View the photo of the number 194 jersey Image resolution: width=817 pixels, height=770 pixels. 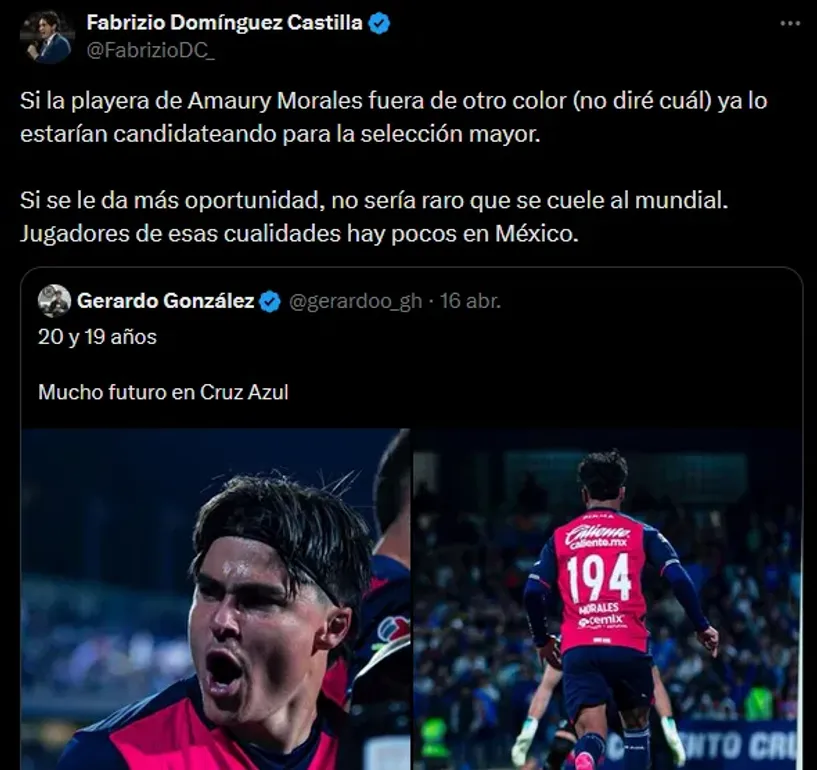click(608, 600)
